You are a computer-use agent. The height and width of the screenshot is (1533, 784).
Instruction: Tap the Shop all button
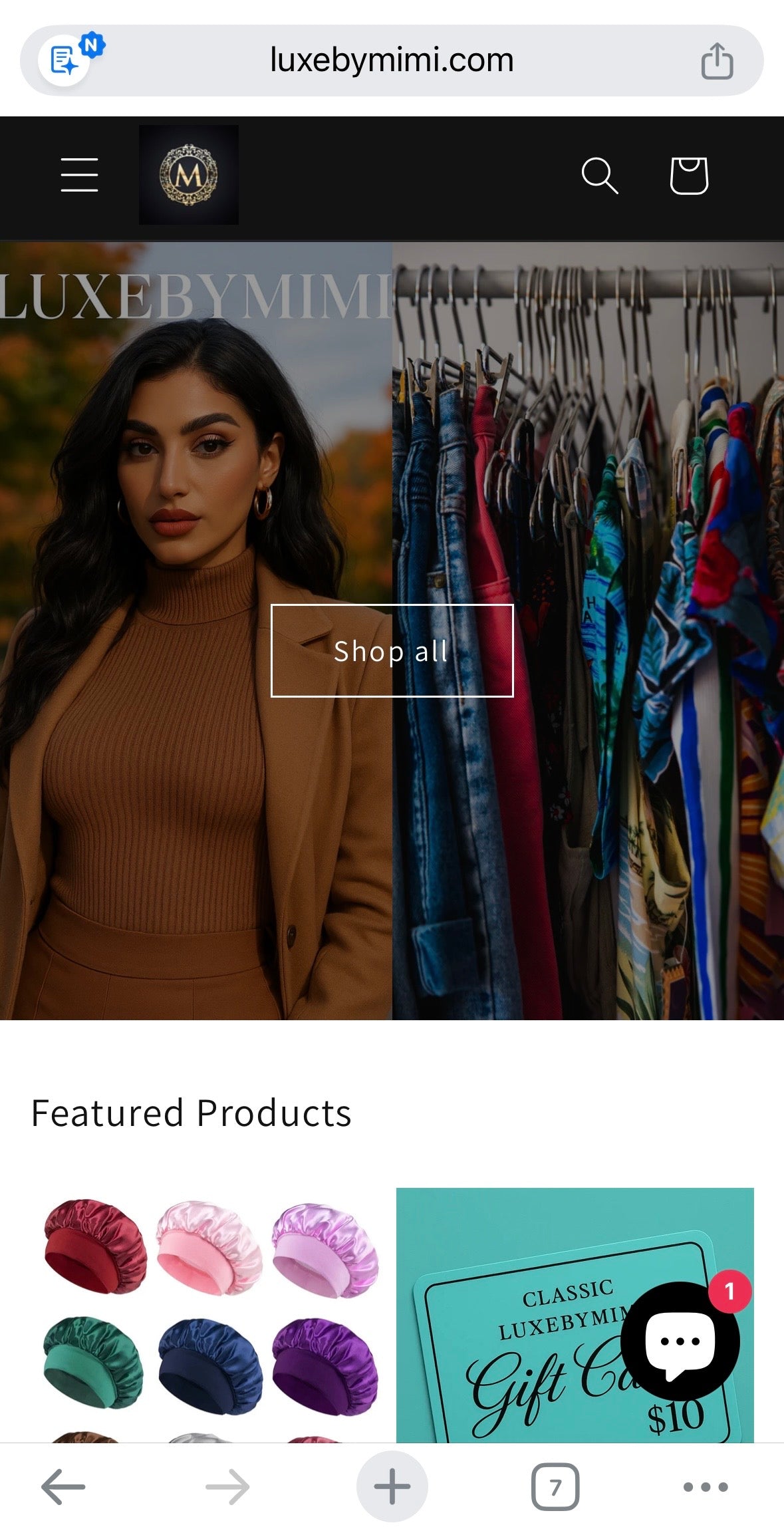pyautogui.click(x=392, y=650)
